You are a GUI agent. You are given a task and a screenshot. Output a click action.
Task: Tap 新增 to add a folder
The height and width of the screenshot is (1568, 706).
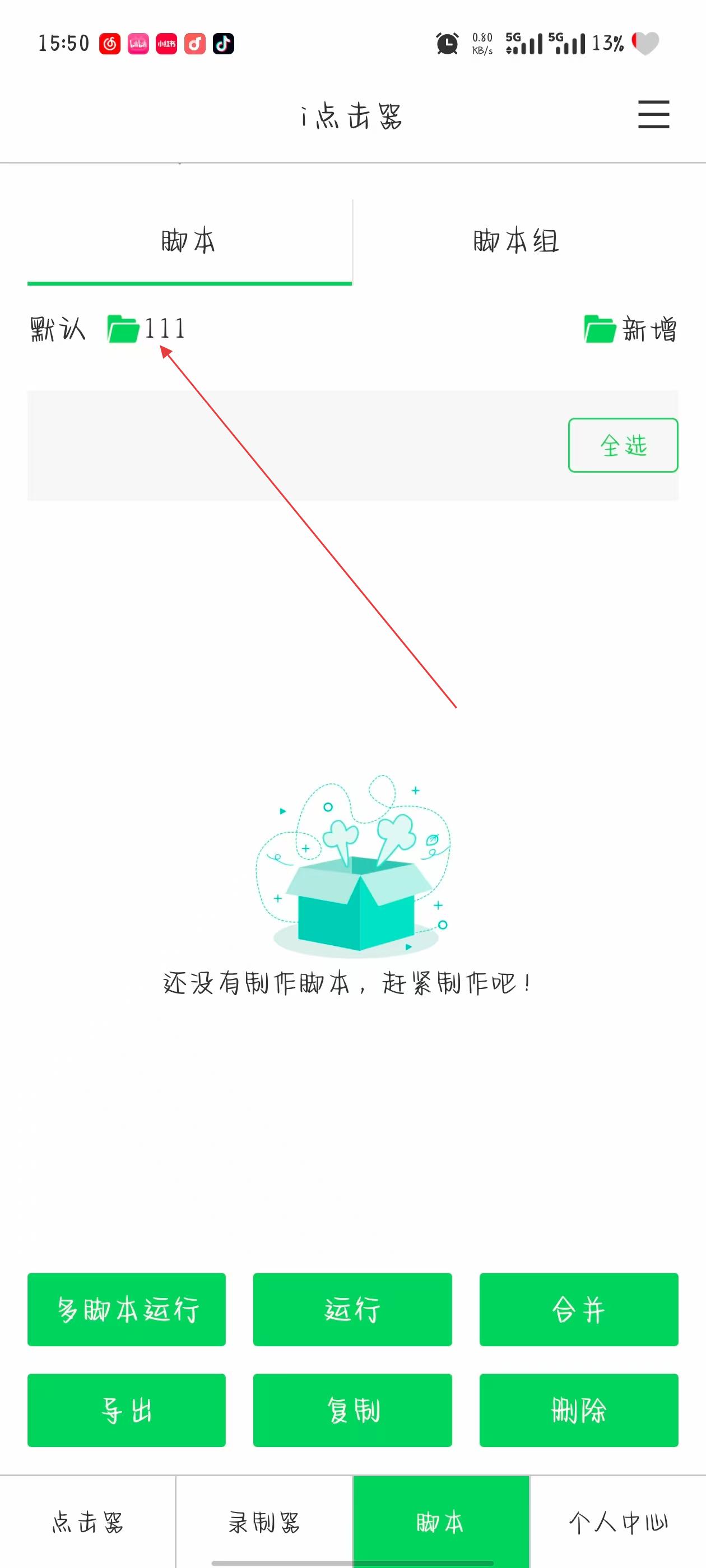pos(630,329)
